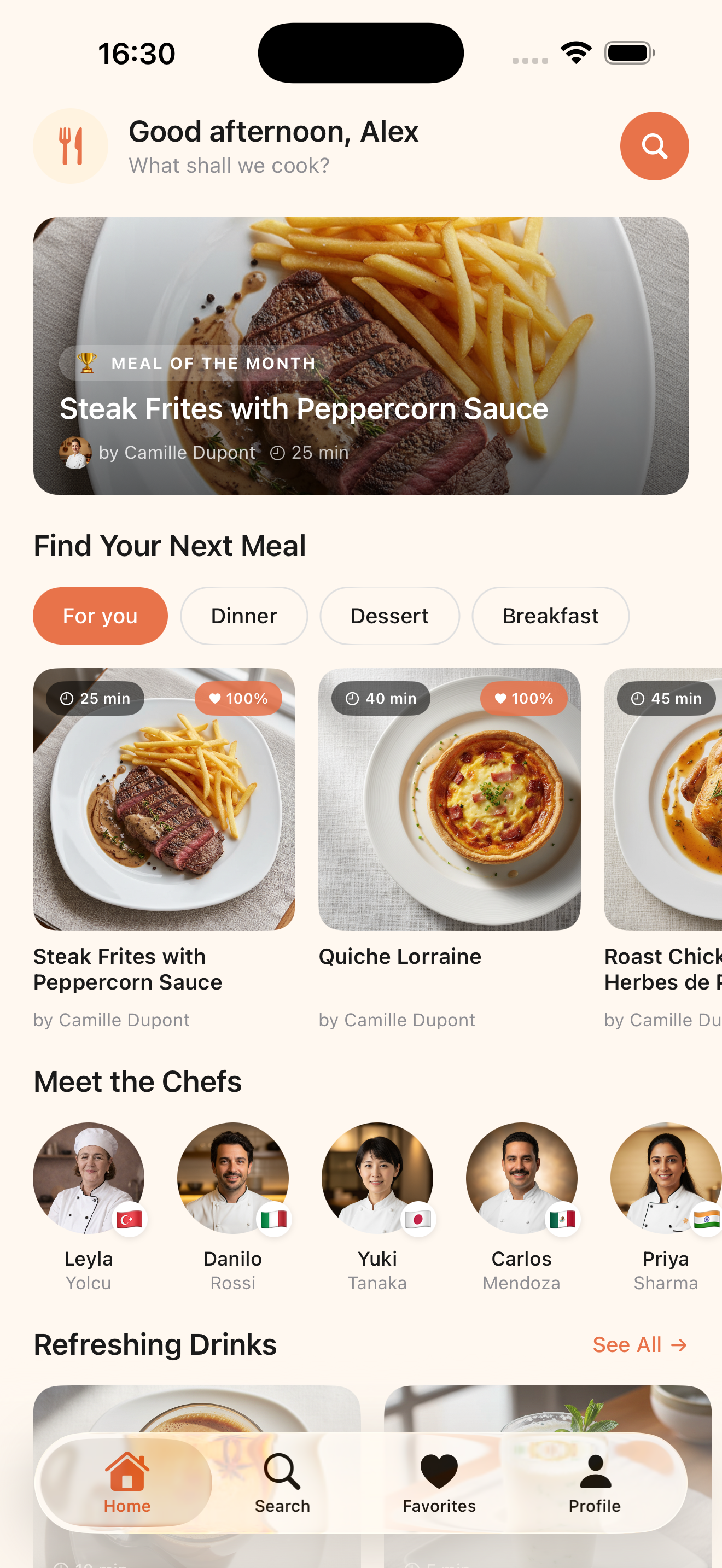Filter recipes by Dessert
722x1568 pixels.
[x=389, y=616]
